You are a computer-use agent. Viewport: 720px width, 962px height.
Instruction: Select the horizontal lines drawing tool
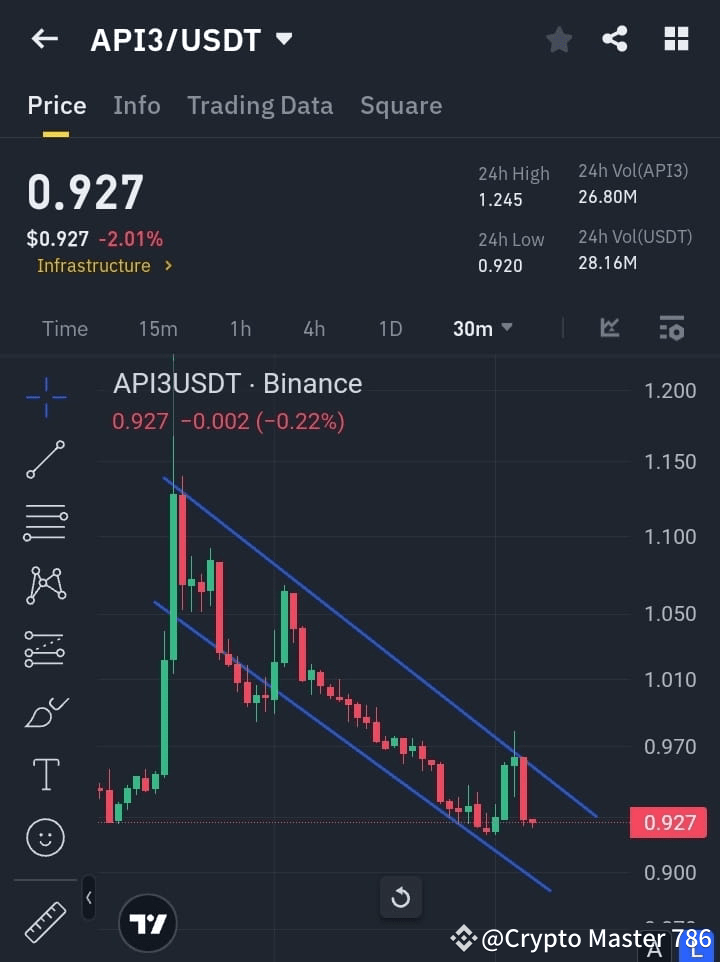(x=45, y=524)
